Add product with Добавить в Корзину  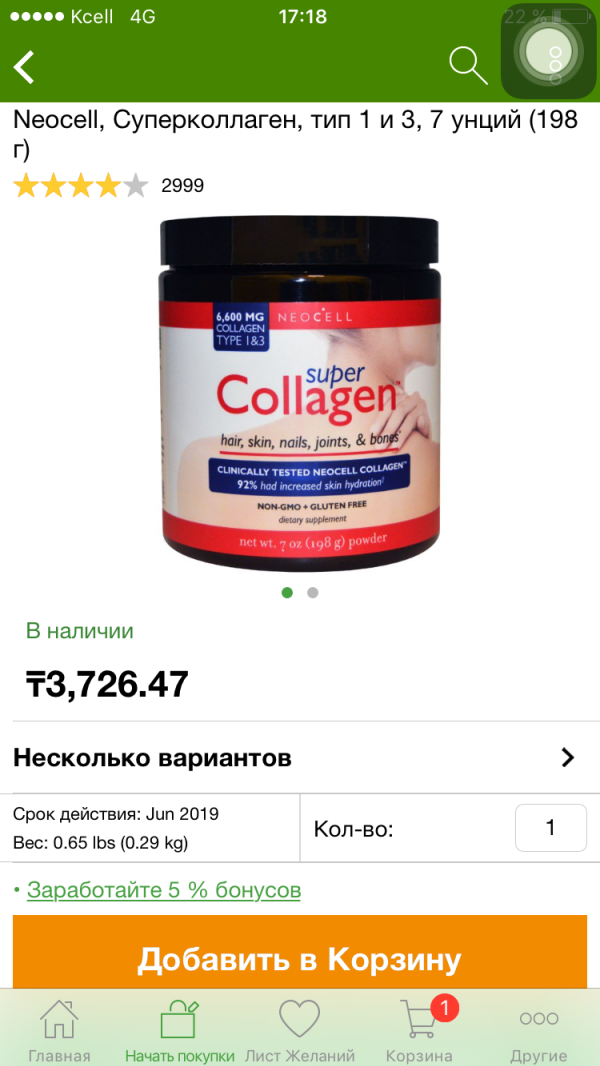click(300, 959)
